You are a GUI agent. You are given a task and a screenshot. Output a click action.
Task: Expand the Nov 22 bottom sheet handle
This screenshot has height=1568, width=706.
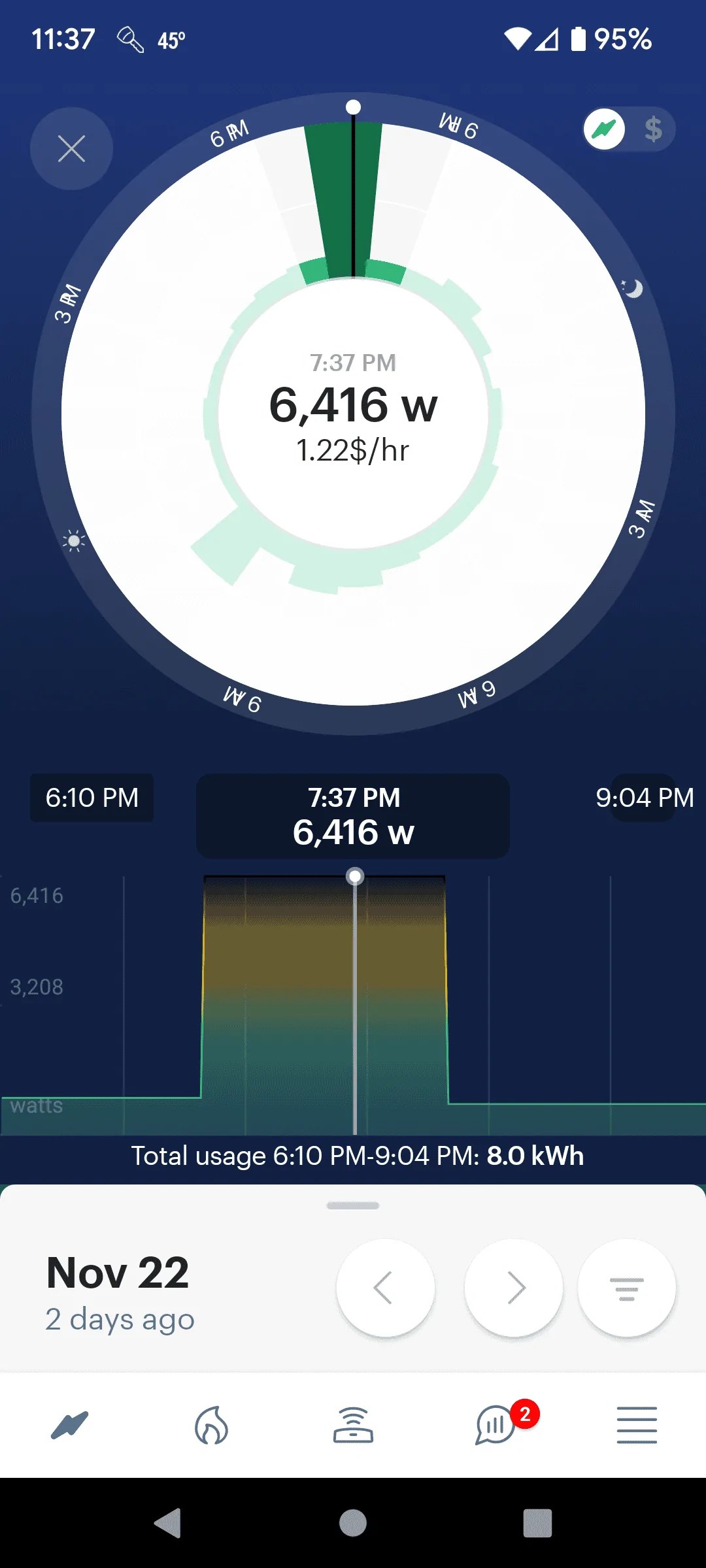click(x=353, y=1205)
